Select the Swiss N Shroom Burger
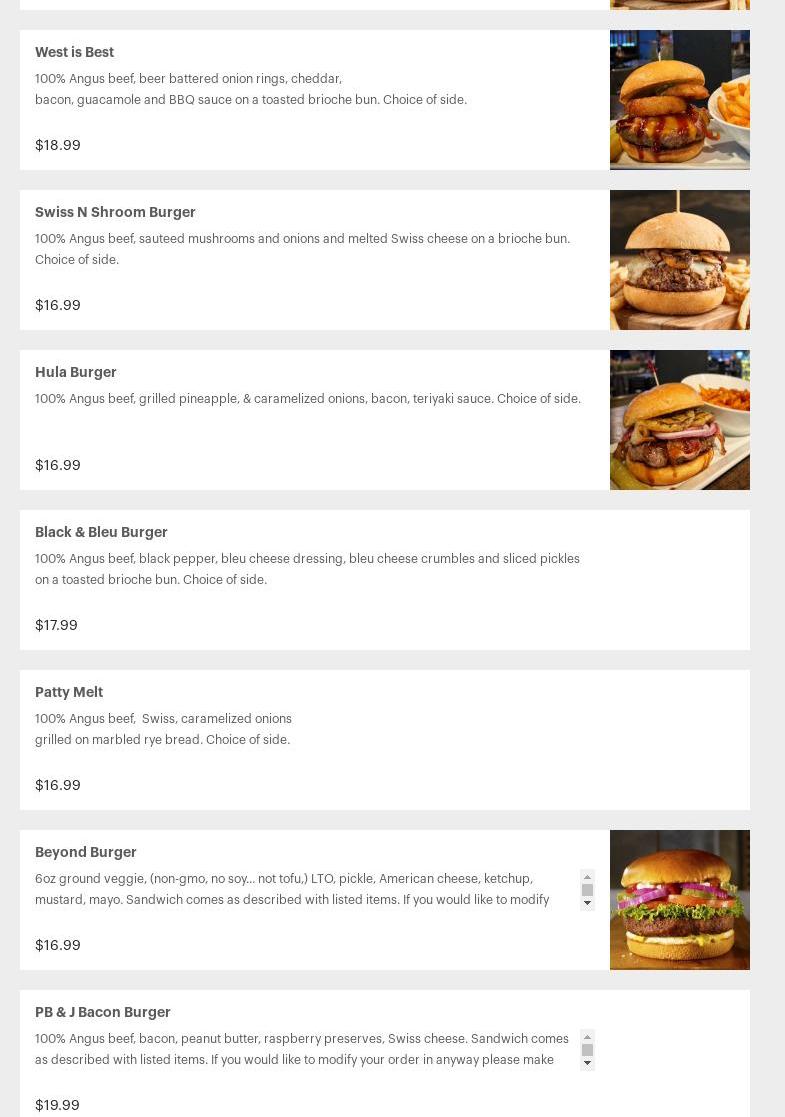 pyautogui.click(x=115, y=213)
